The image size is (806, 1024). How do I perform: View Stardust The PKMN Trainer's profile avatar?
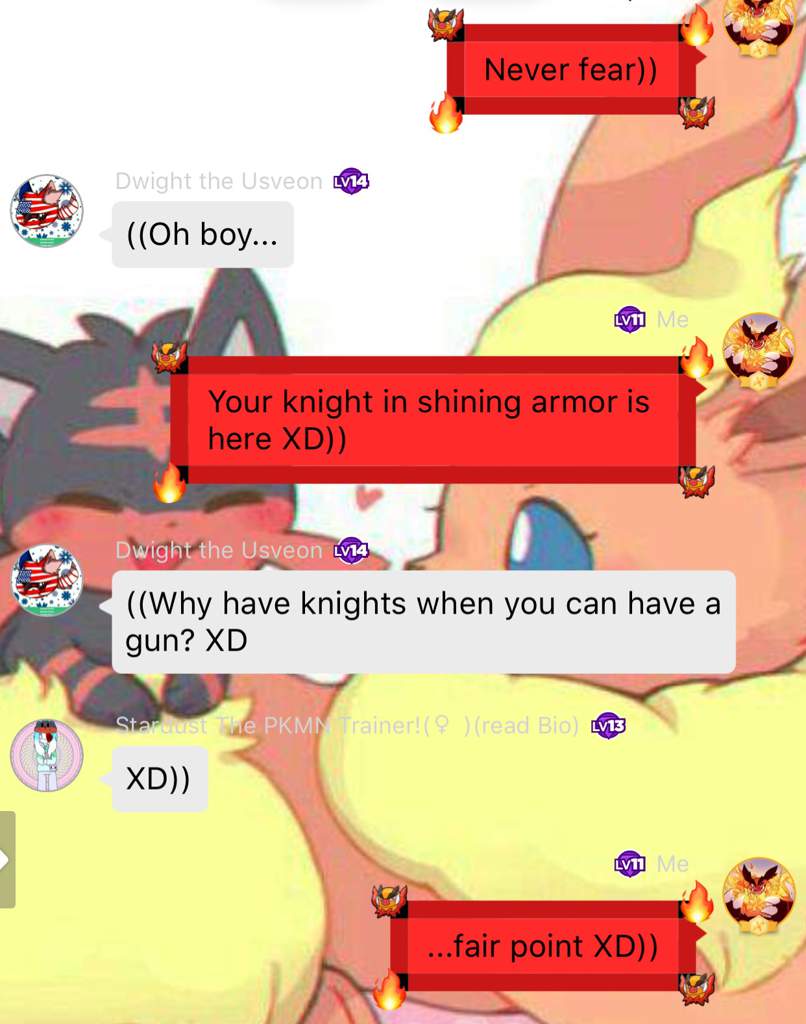click(46, 755)
